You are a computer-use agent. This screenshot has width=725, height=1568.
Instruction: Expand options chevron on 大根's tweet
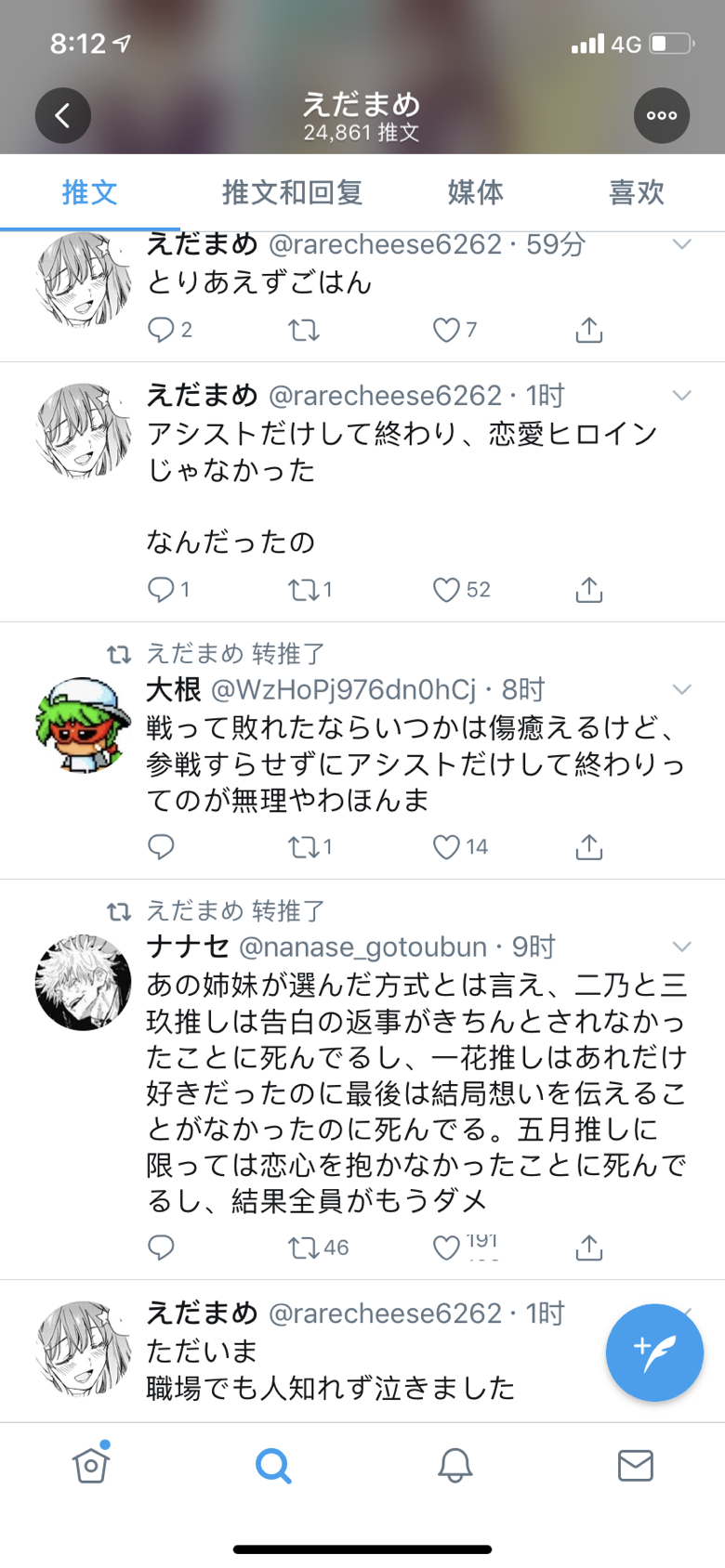681,689
